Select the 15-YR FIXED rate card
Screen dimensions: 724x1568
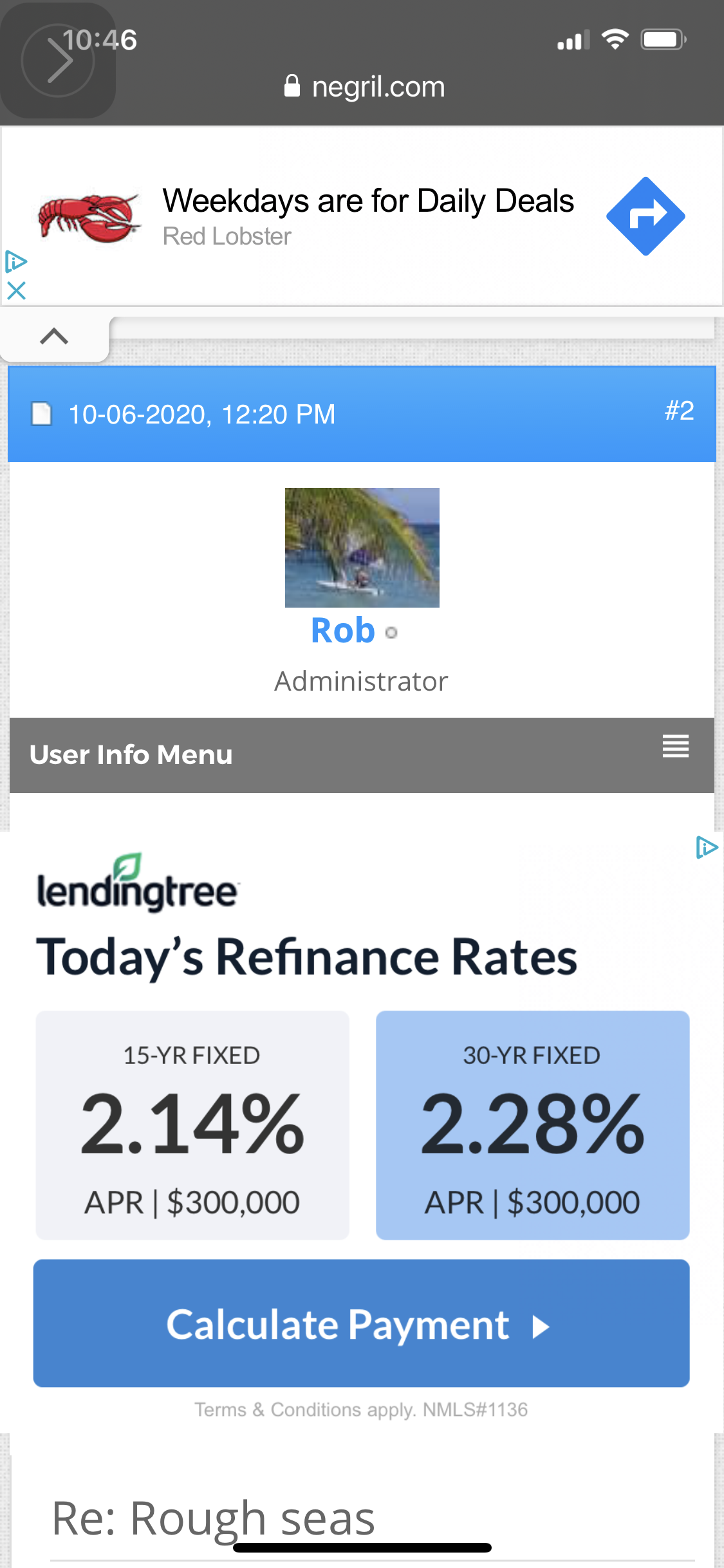tap(192, 1125)
